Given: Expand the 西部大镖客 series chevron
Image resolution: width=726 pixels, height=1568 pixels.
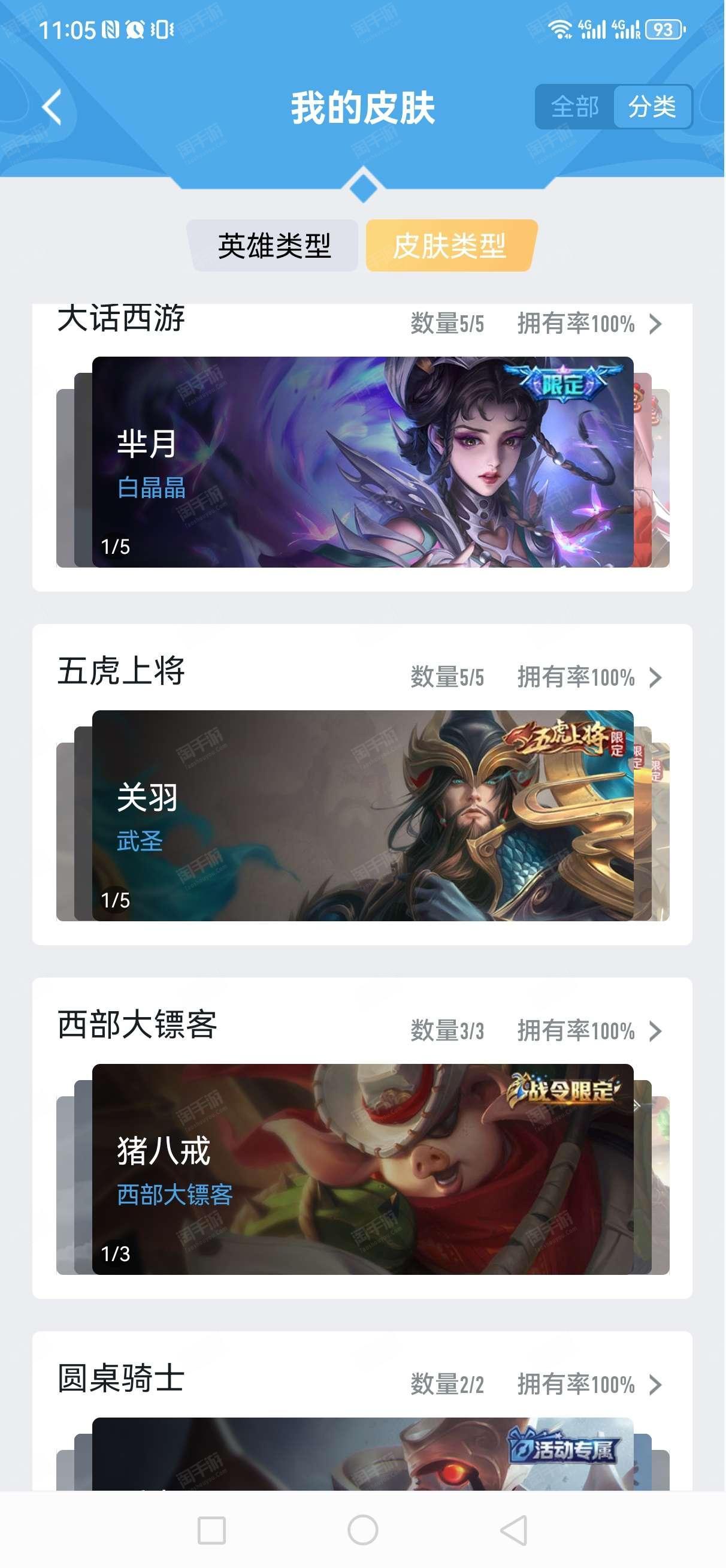Looking at the screenshot, I should click(655, 1031).
